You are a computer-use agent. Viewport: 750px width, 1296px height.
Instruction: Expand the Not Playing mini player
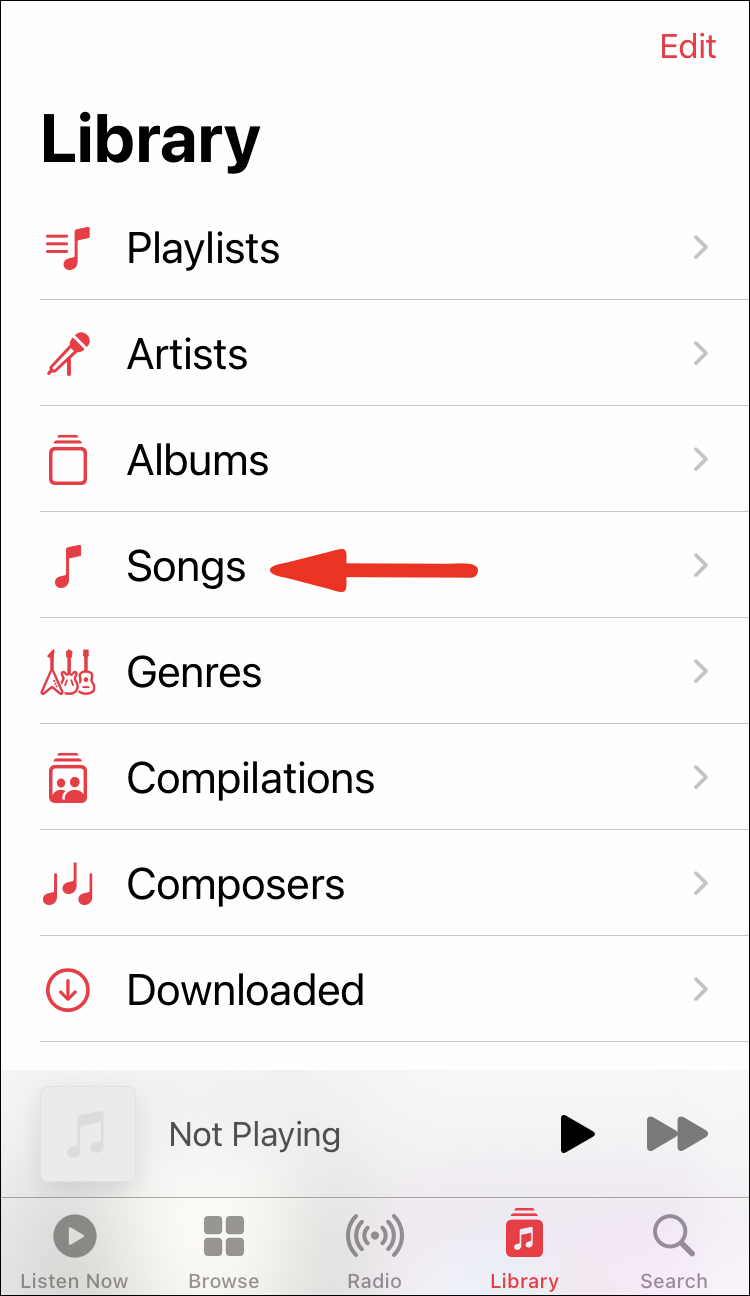[x=255, y=1134]
